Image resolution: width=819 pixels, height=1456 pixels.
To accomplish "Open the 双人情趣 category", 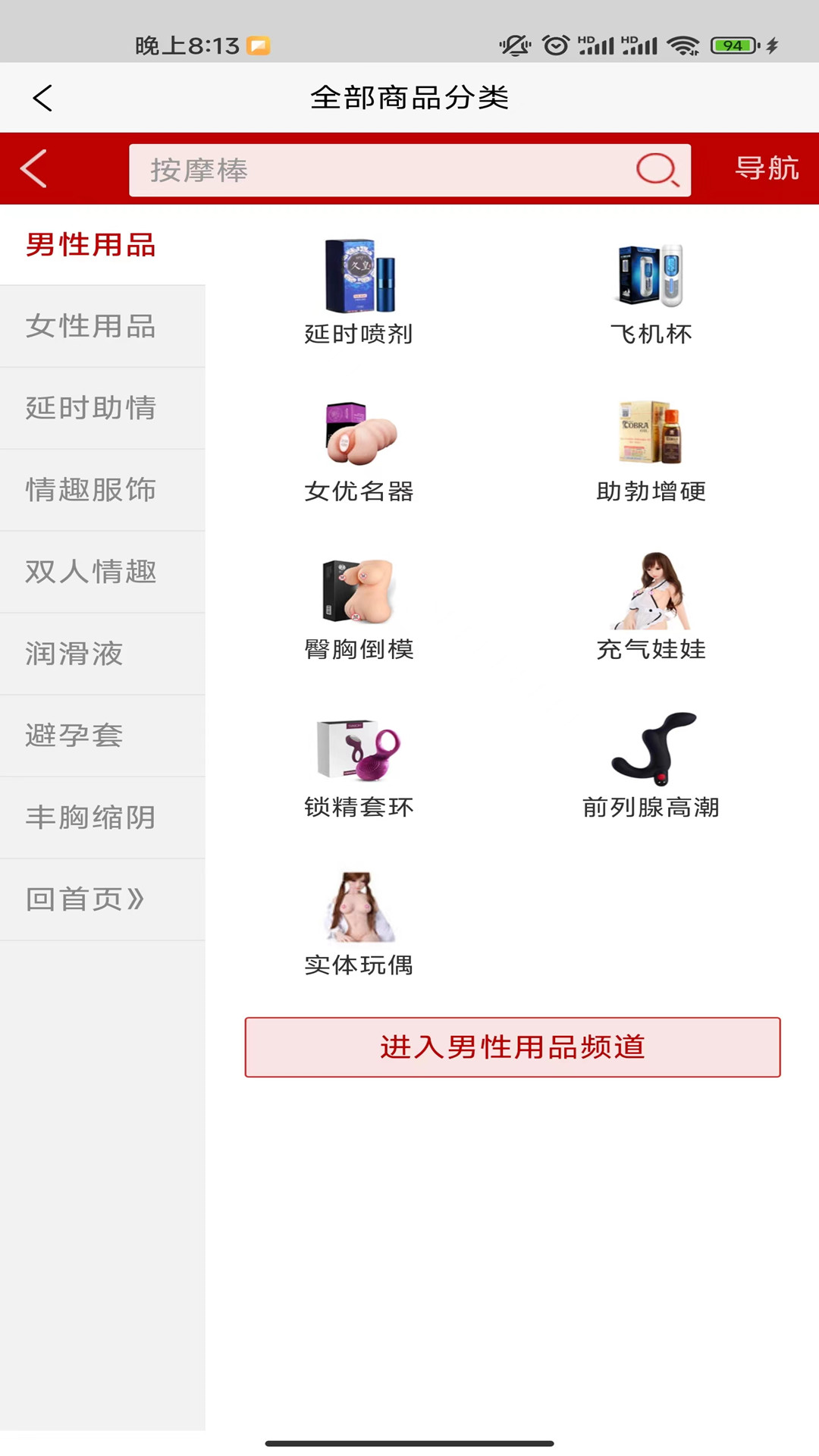I will click(91, 572).
